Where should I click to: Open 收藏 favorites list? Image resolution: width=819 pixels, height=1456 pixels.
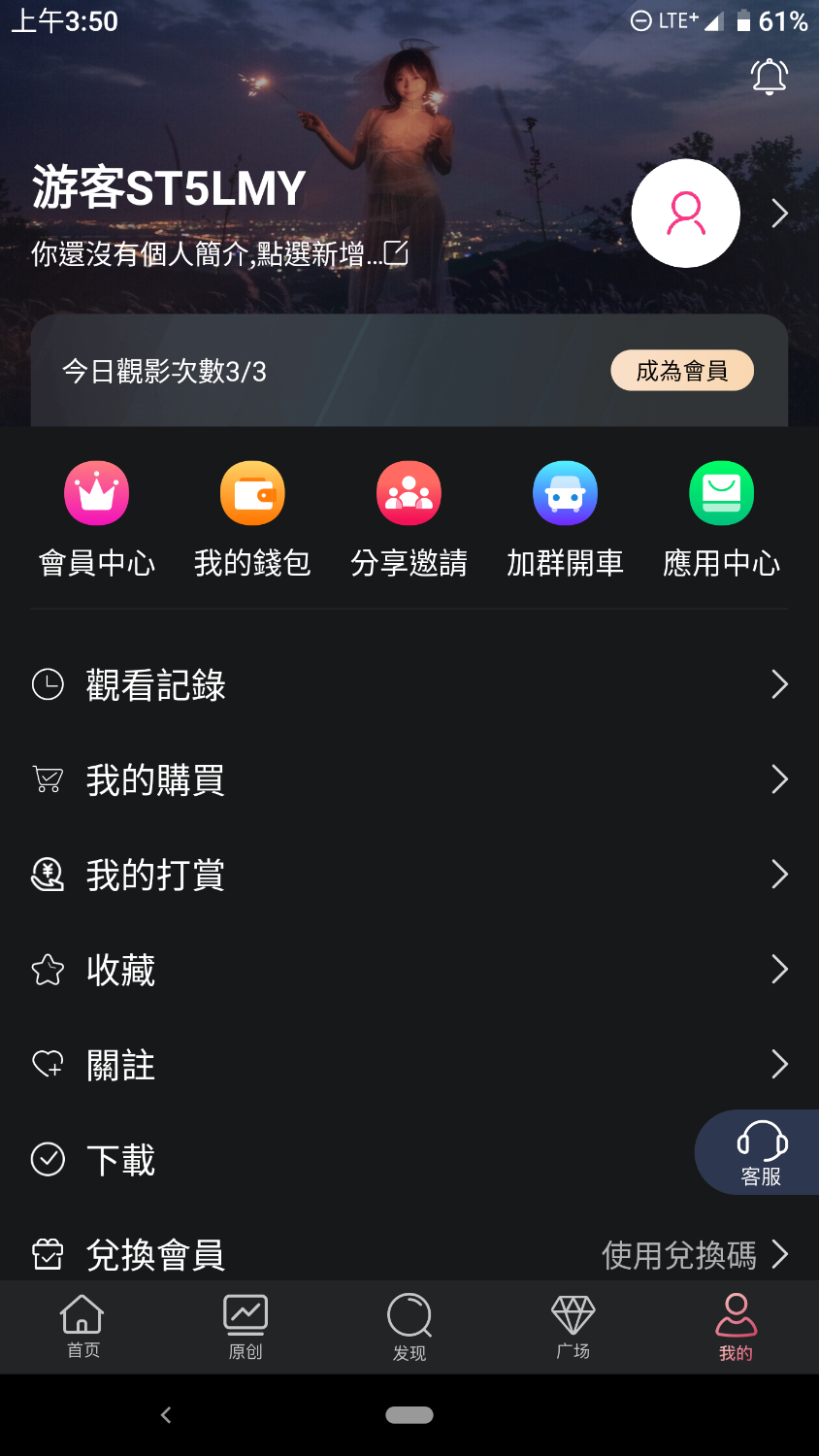[x=408, y=970]
